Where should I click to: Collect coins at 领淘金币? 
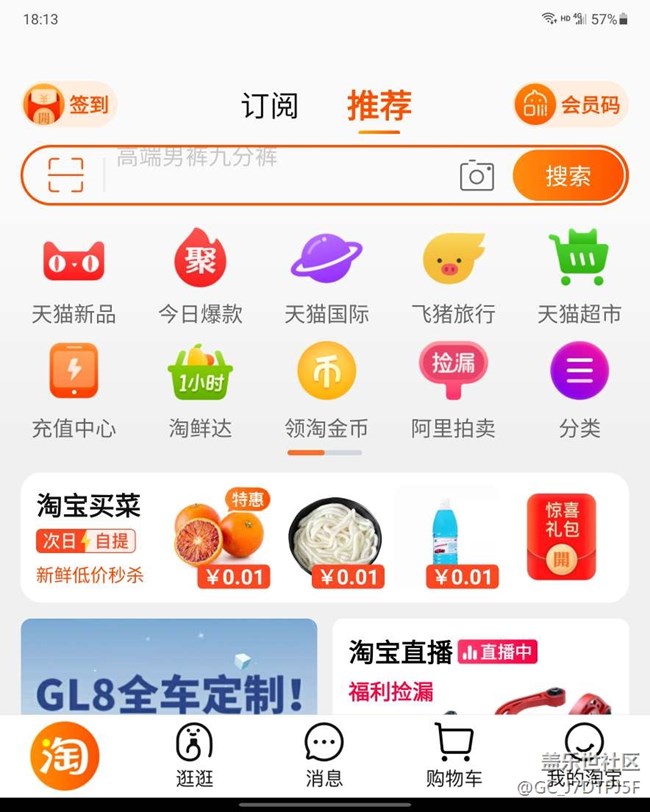326,391
